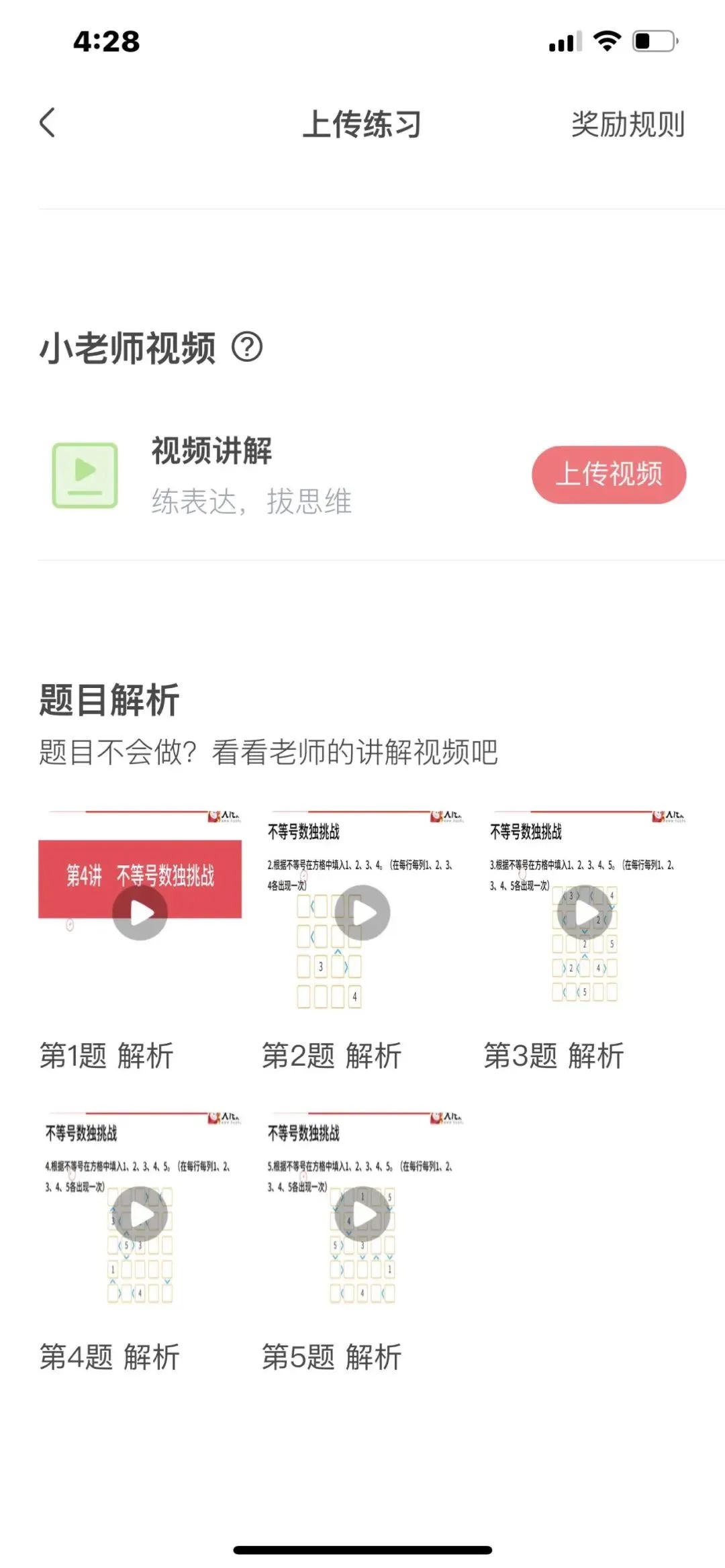The height and width of the screenshot is (1568, 725).
Task: Tap the help icon beside 小老师视频
Action: (x=247, y=348)
